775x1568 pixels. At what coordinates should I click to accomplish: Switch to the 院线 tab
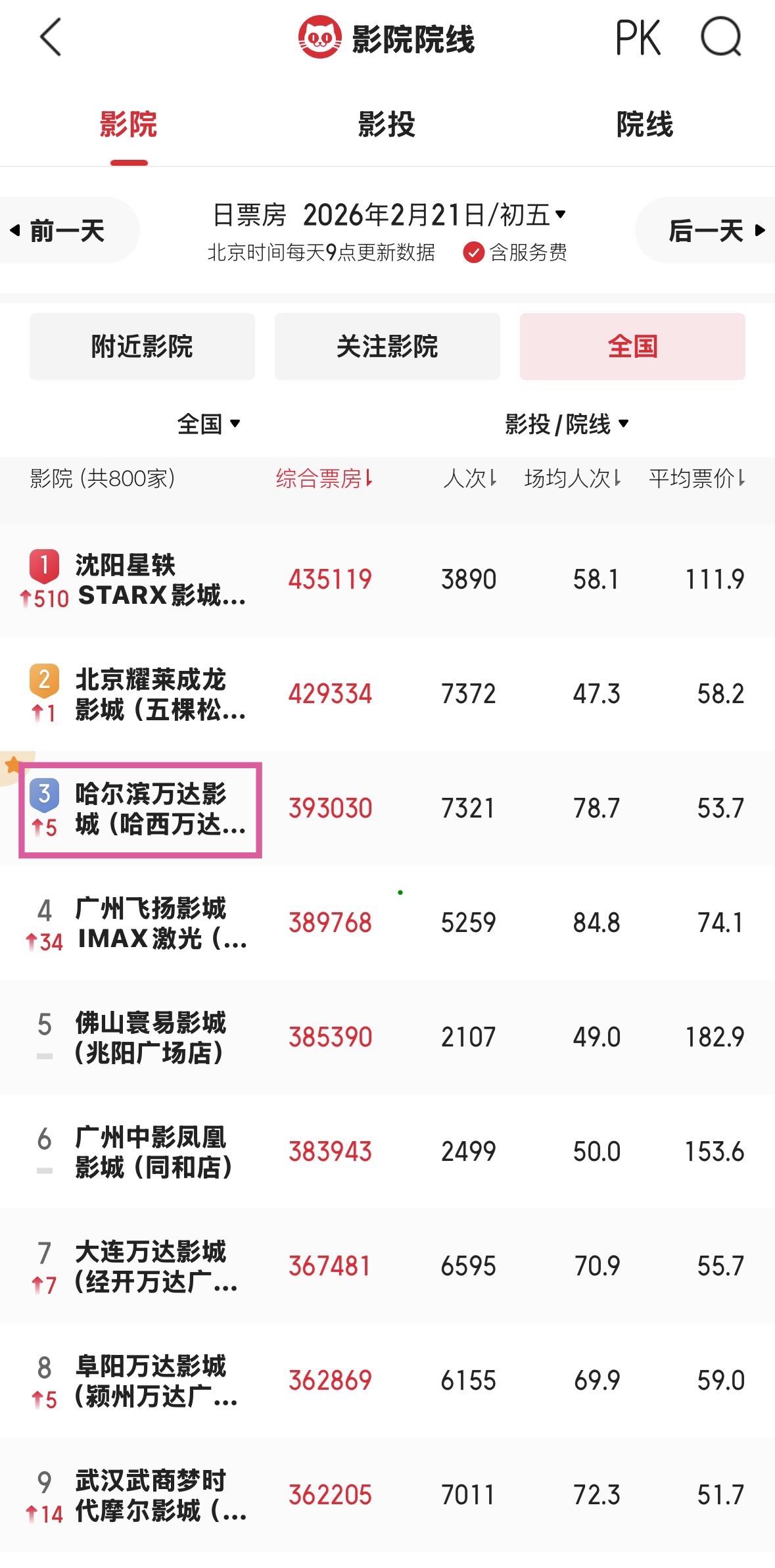tap(644, 124)
